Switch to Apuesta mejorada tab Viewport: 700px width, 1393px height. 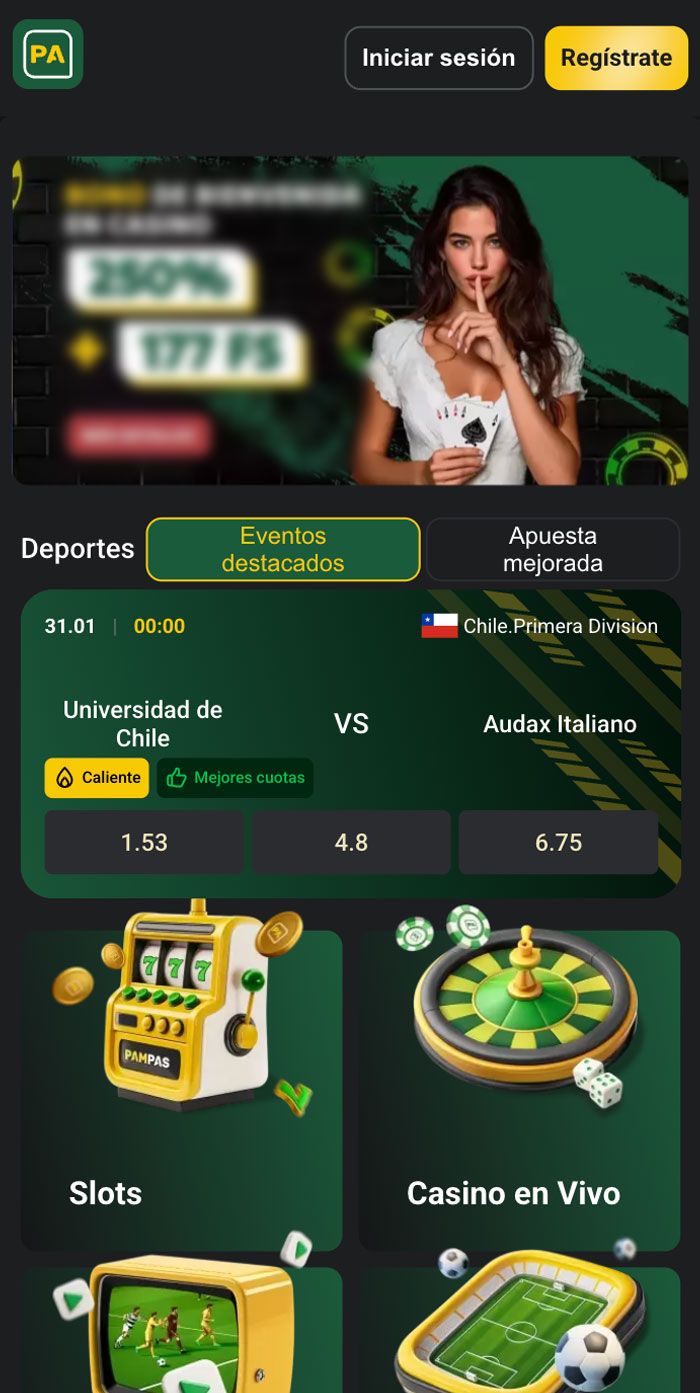553,549
